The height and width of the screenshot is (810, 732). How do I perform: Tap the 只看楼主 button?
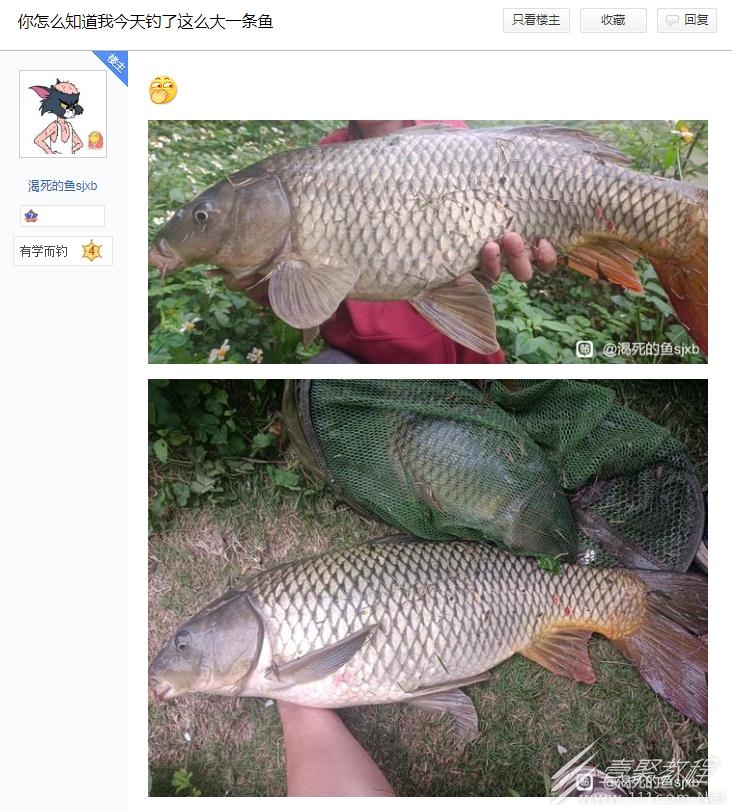click(537, 20)
